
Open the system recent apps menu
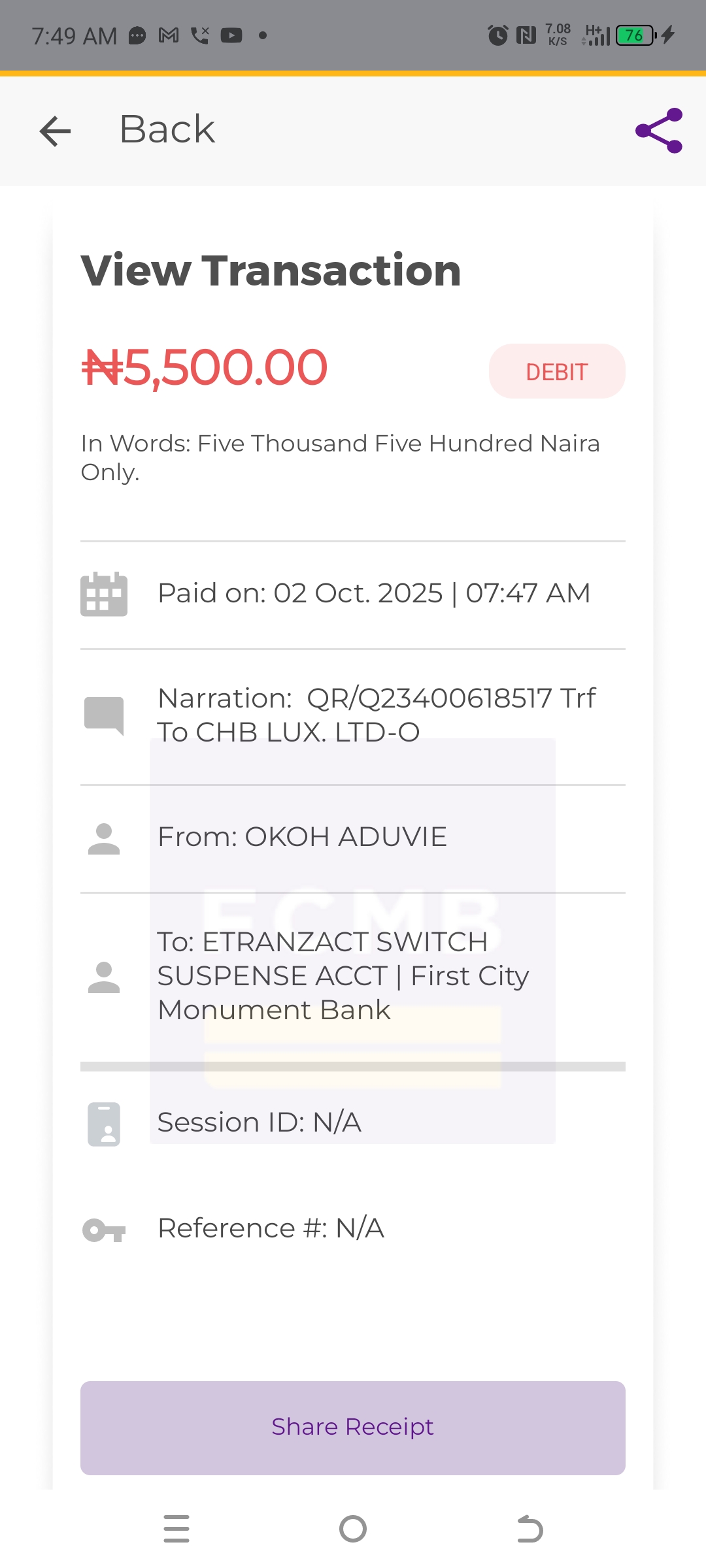pyautogui.click(x=176, y=1529)
